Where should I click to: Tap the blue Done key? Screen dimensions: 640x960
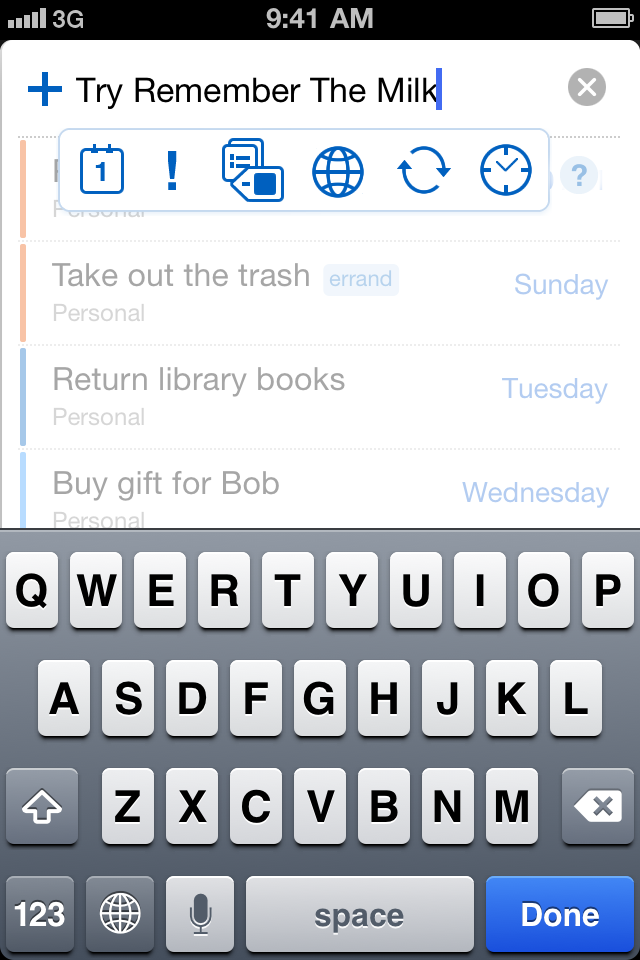click(560, 915)
